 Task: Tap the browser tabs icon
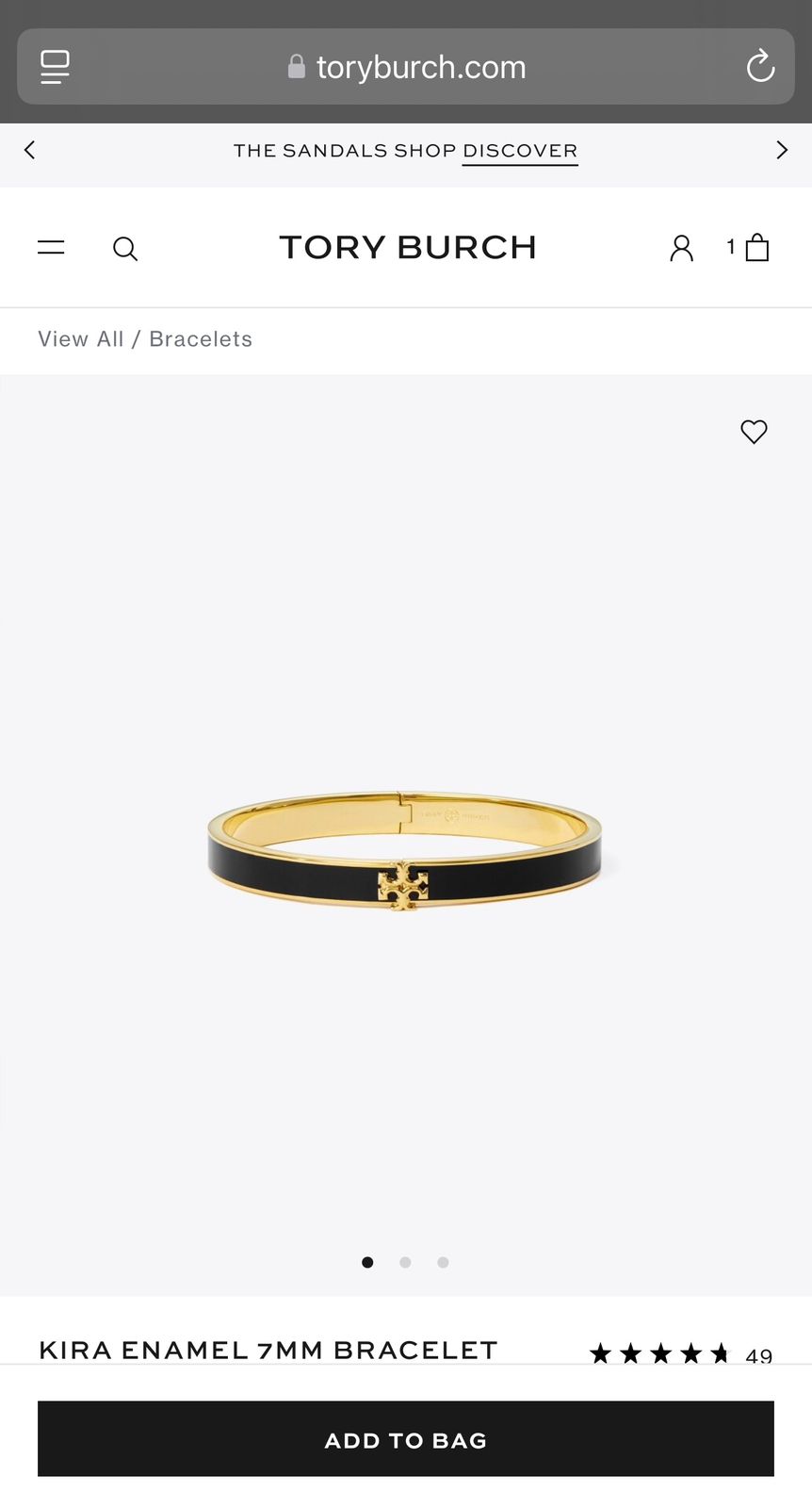tap(55, 66)
